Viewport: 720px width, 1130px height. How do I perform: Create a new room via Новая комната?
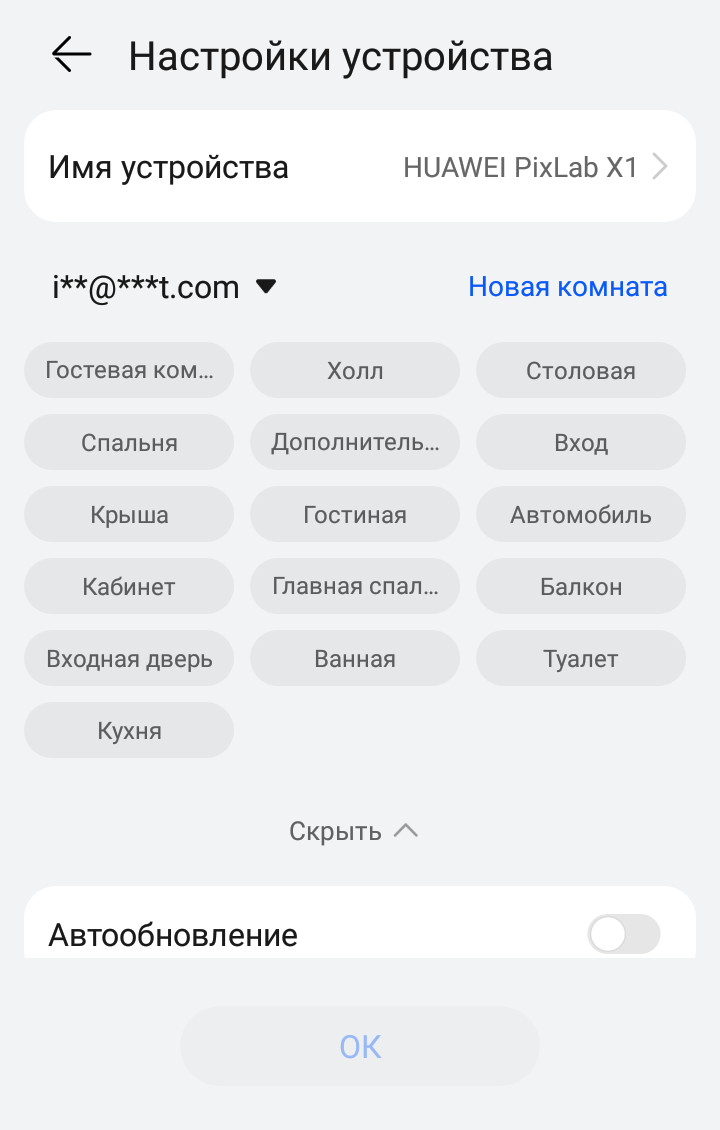click(x=567, y=287)
